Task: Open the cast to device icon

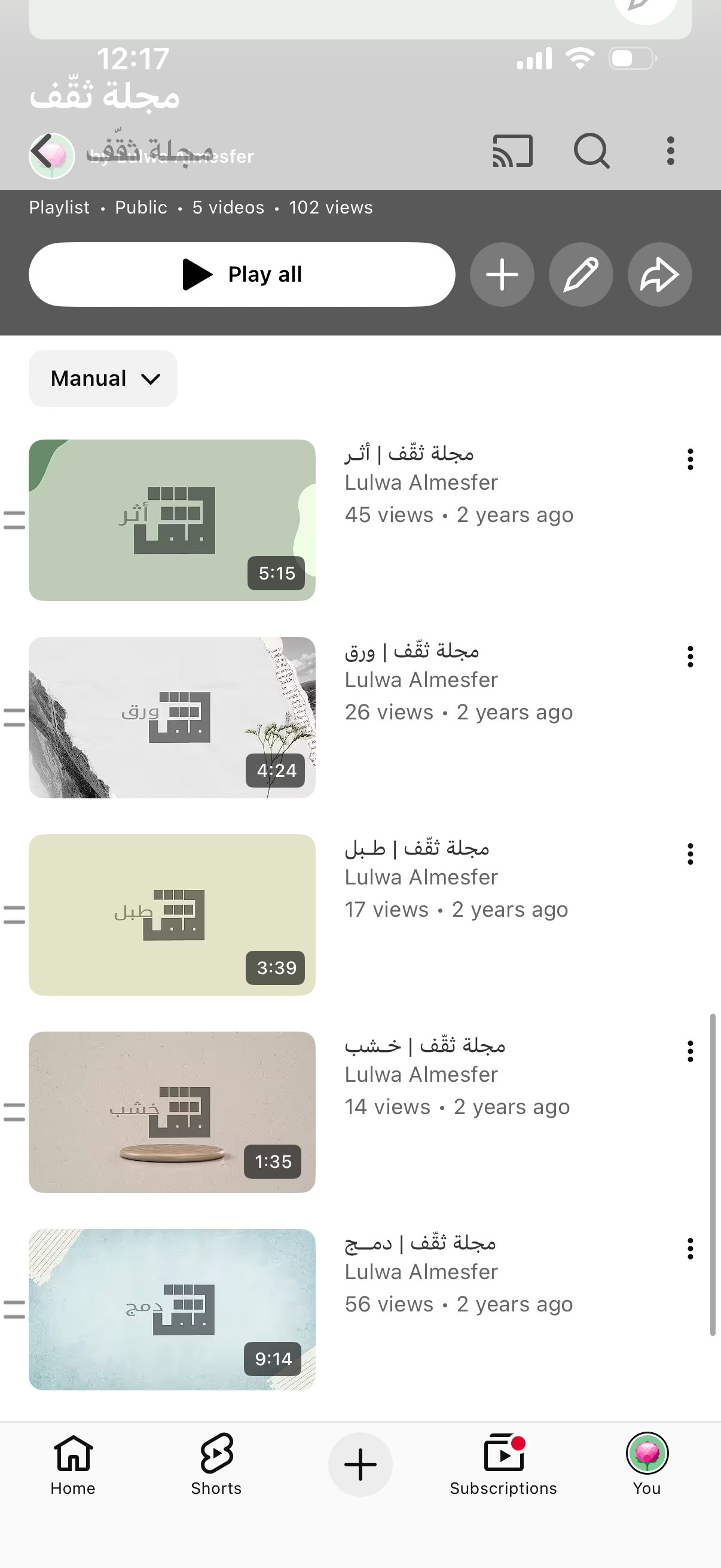Action: click(512, 151)
